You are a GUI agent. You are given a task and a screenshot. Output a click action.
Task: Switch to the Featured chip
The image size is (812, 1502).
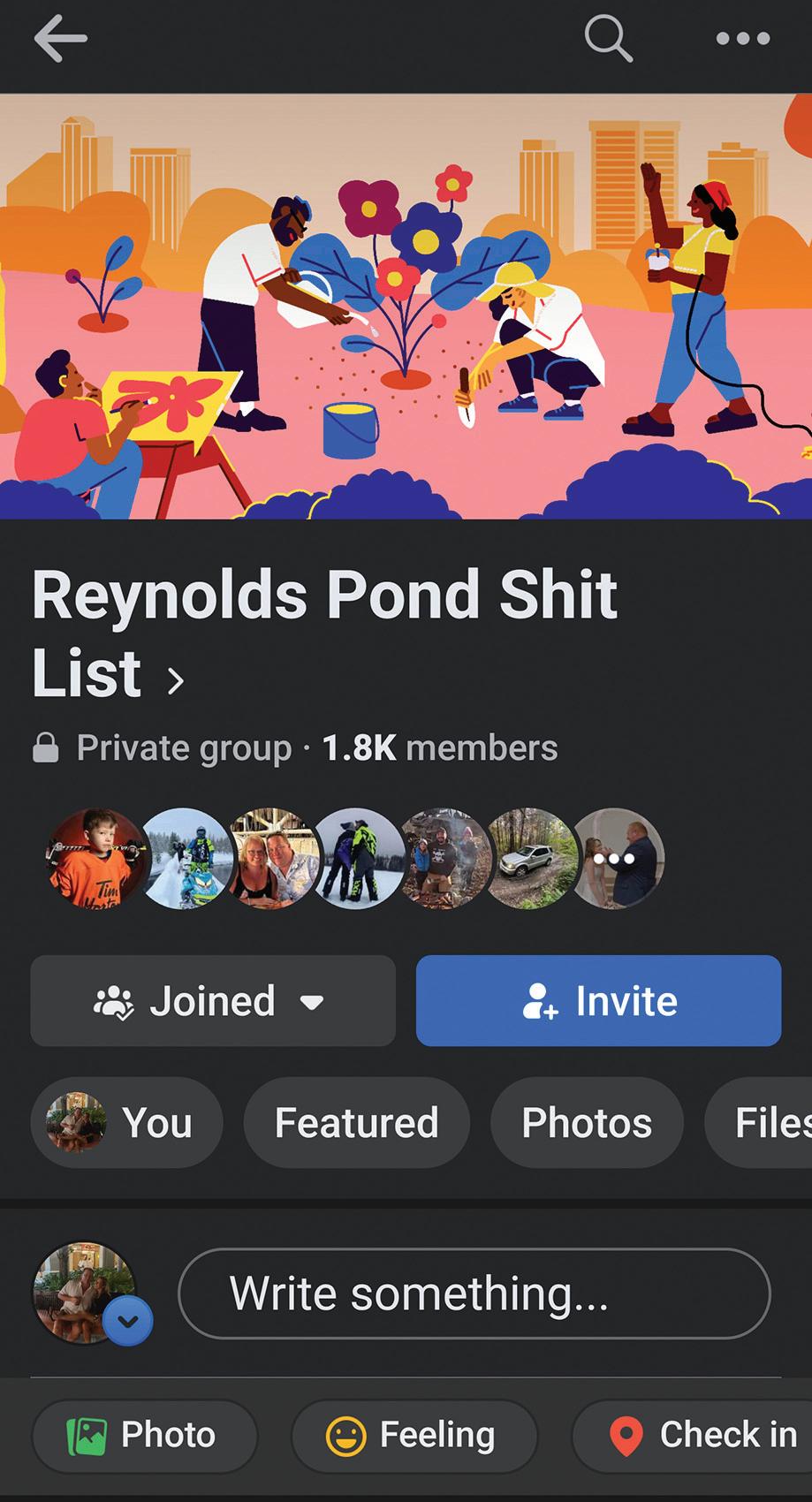click(x=356, y=1123)
